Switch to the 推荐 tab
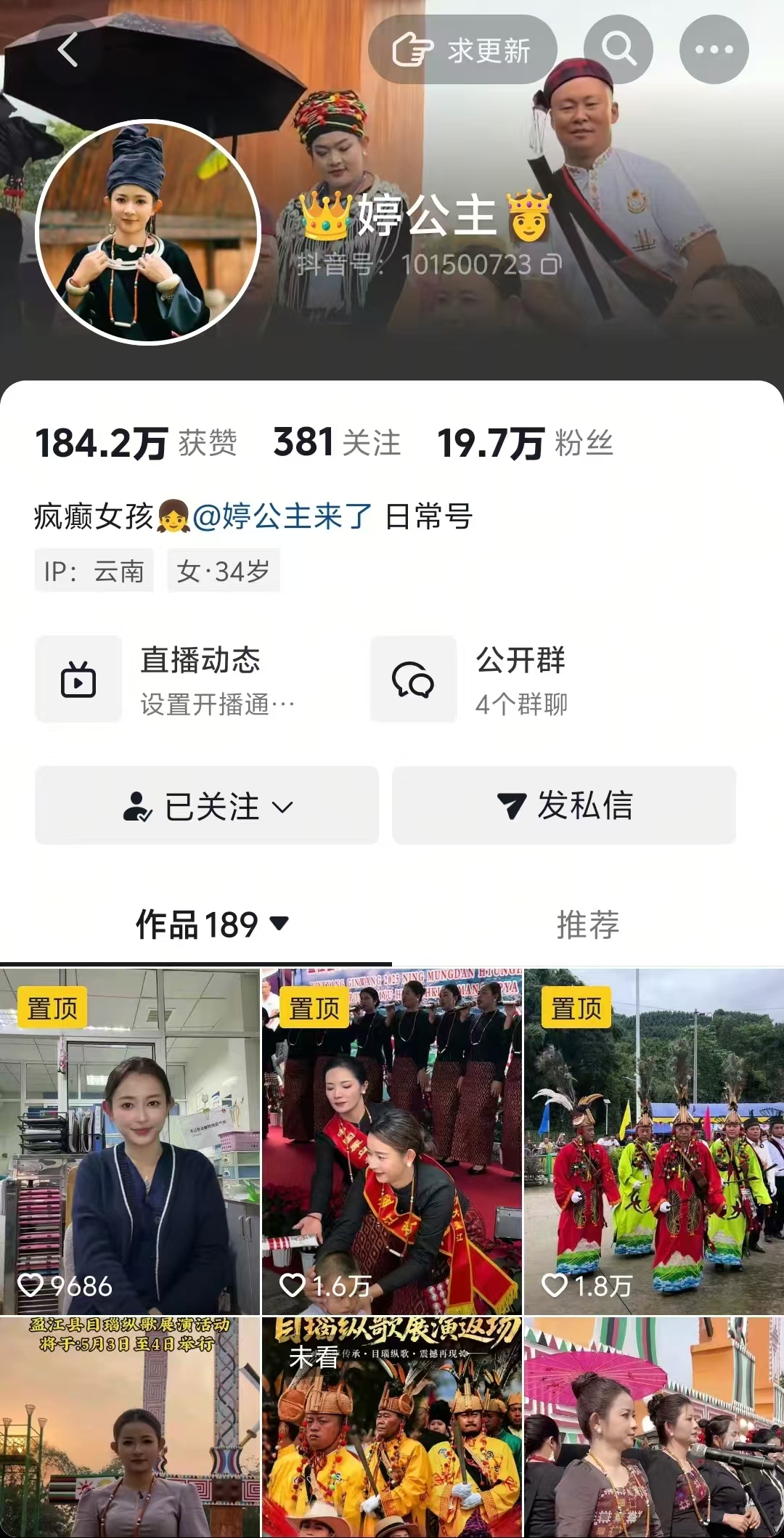Image resolution: width=784 pixels, height=1538 pixels. click(x=589, y=924)
